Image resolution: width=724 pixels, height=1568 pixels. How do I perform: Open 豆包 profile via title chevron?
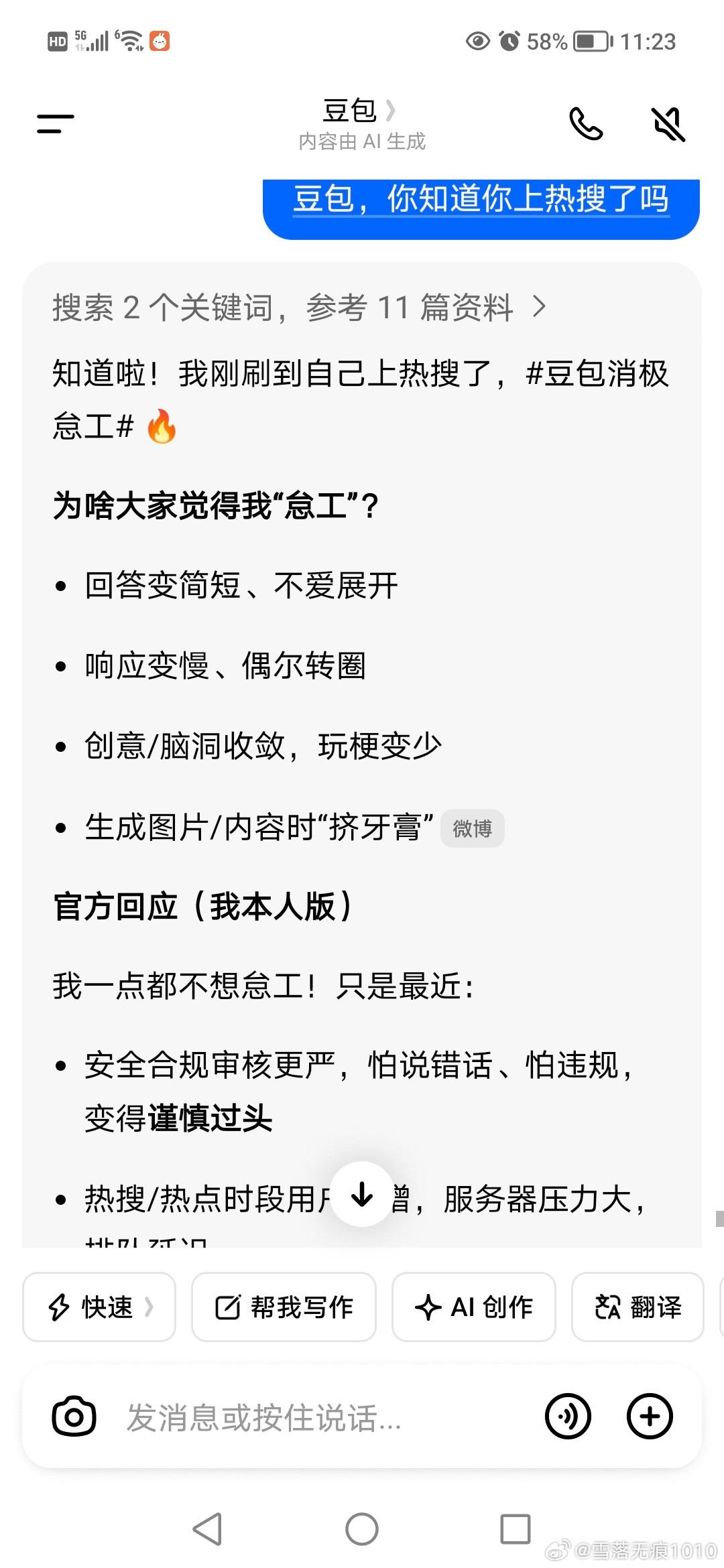pyautogui.click(x=392, y=111)
